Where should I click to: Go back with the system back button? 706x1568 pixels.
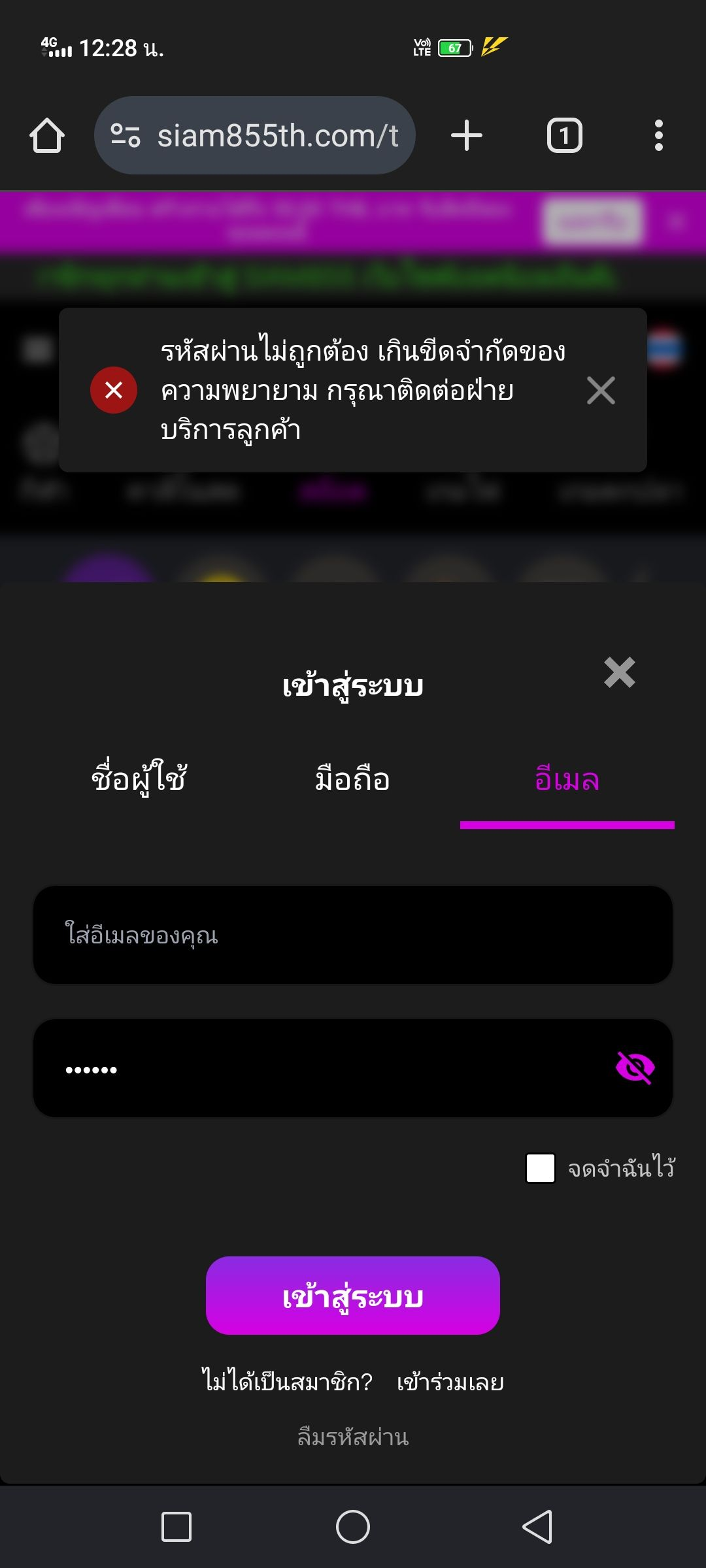537,1527
